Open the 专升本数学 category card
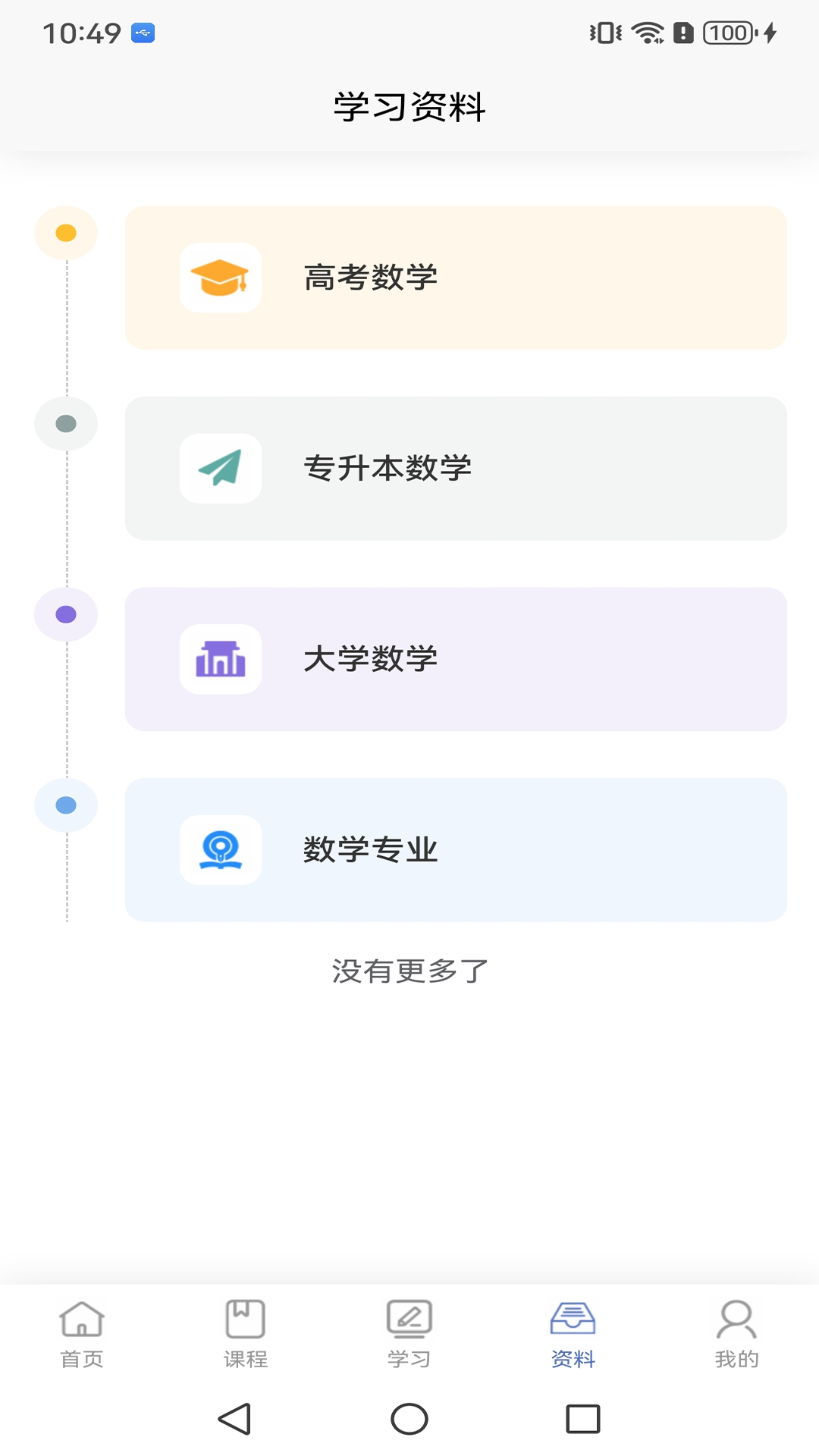The image size is (819, 1456). pos(457,469)
